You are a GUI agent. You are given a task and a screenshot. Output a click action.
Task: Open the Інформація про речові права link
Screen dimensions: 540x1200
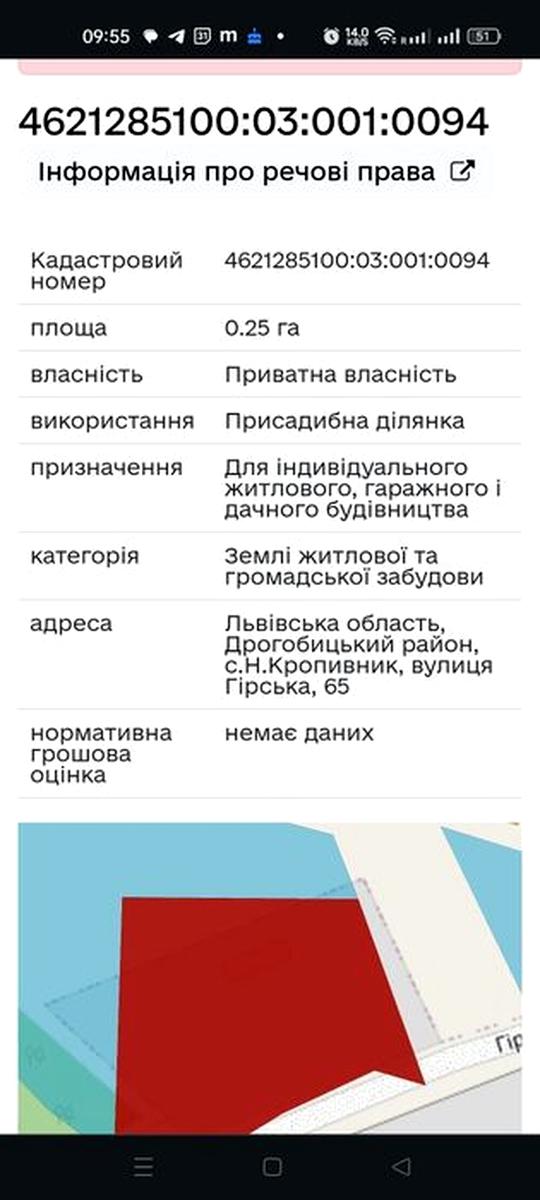pyautogui.click(x=255, y=171)
